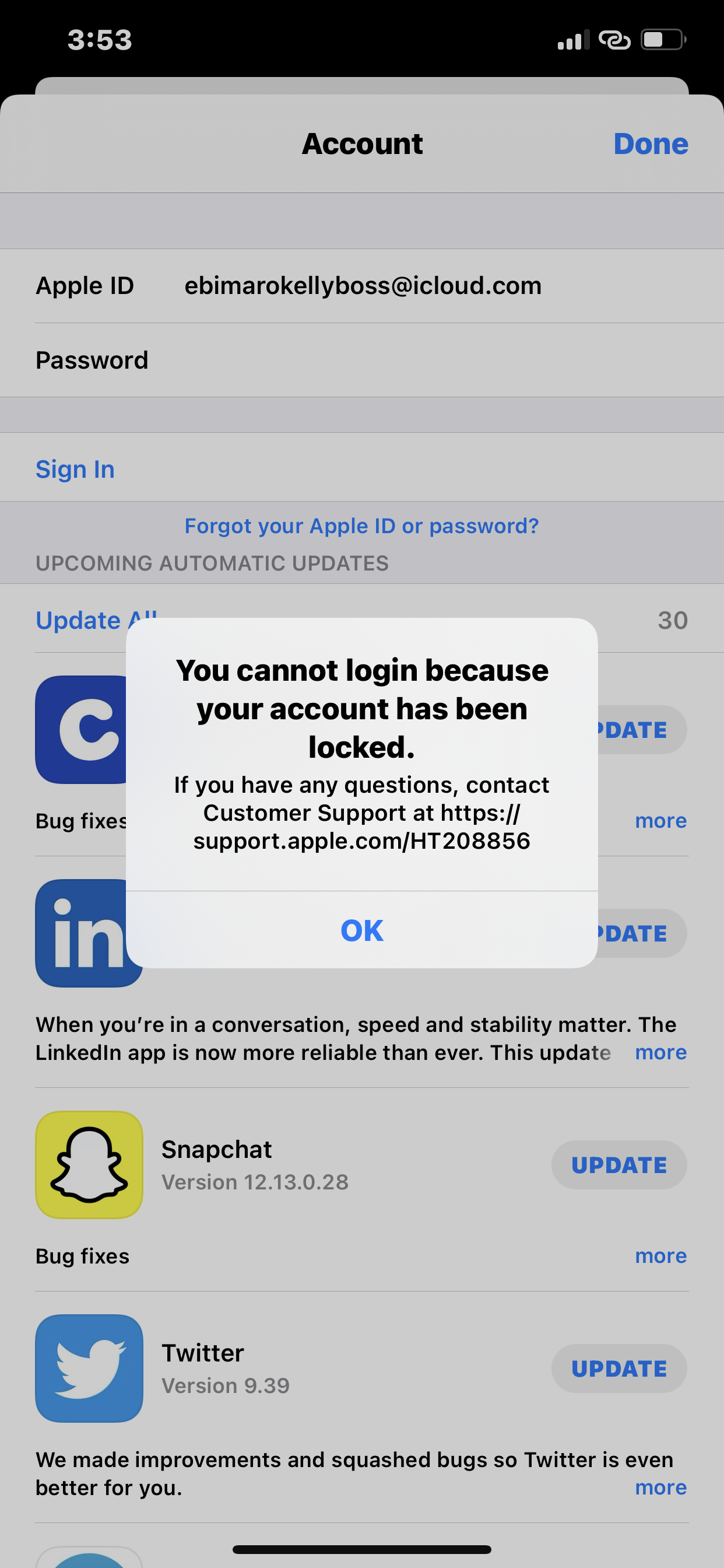Viewport: 724px width, 1568px height.
Task: Tap Done to close the Account screen
Action: 651,143
